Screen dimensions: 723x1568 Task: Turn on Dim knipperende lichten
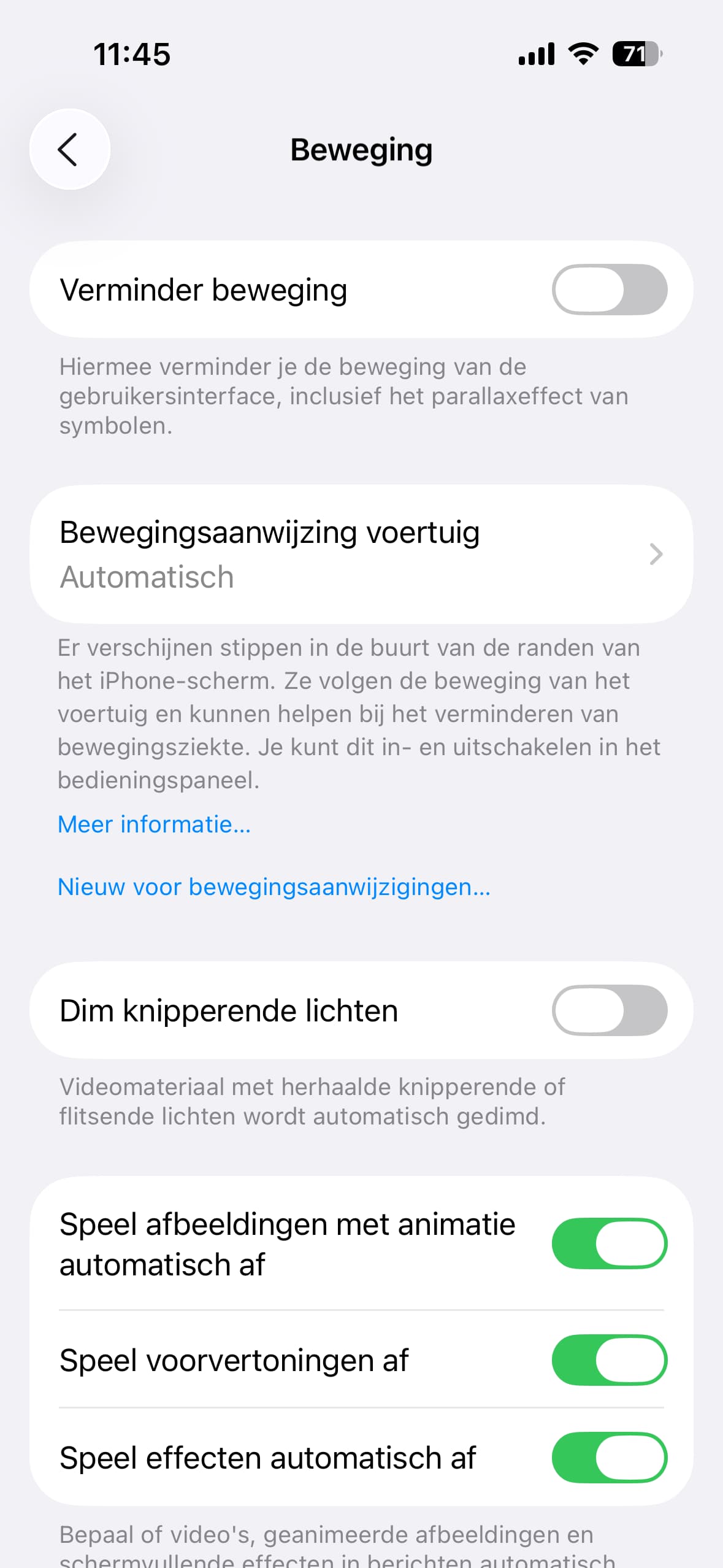[x=609, y=1010]
